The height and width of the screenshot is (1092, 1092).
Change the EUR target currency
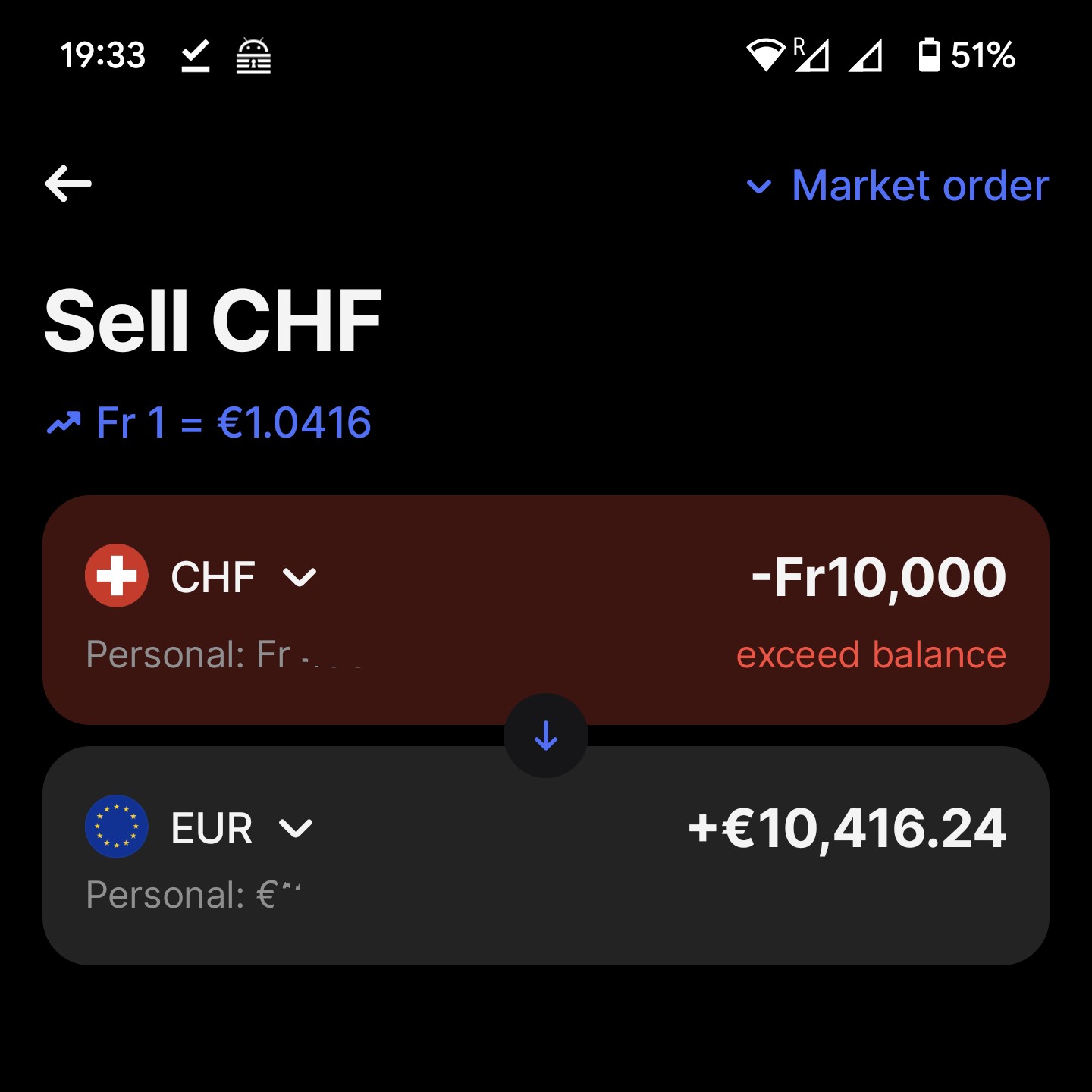(200, 827)
